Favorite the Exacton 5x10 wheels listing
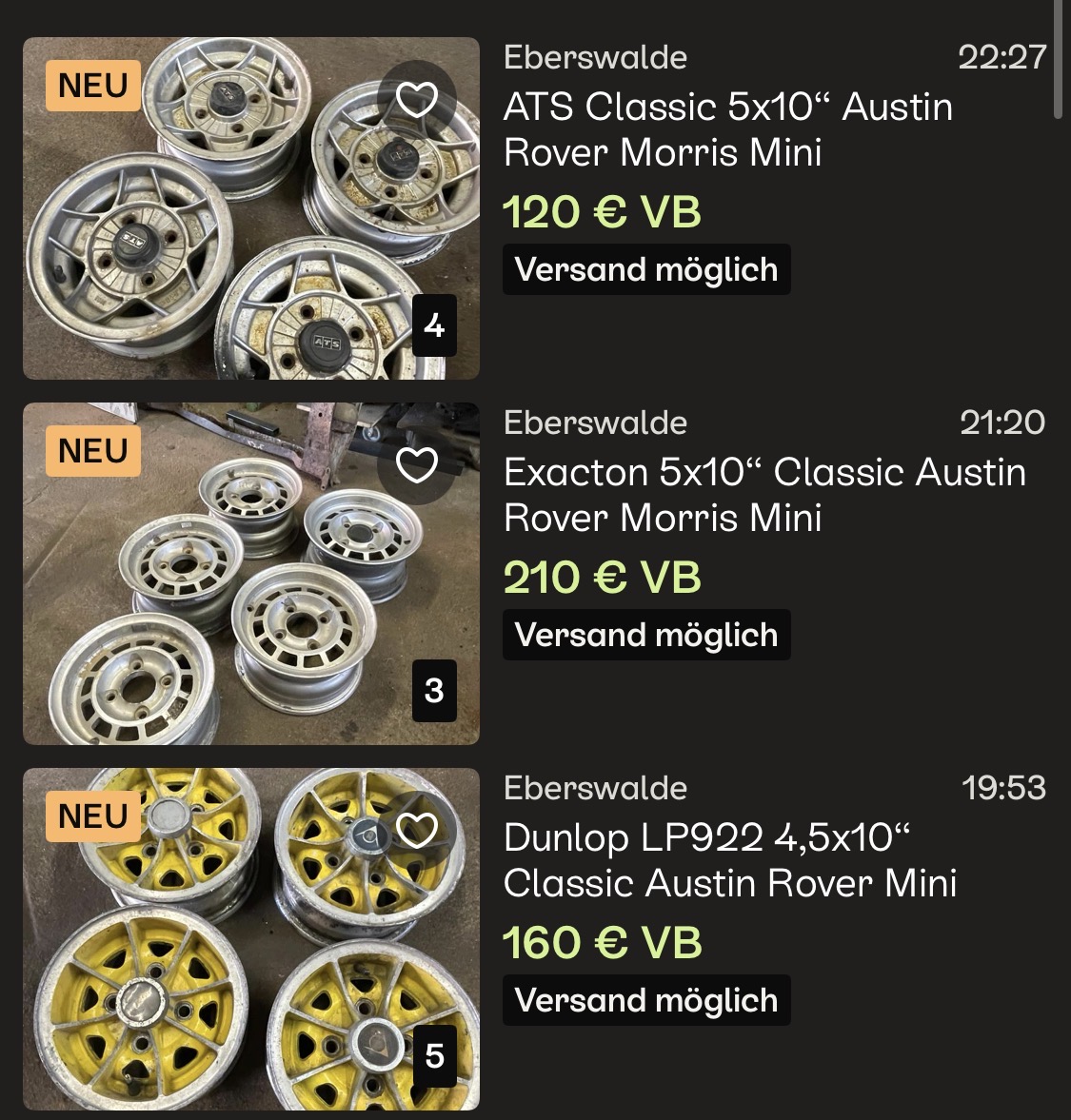Image resolution: width=1071 pixels, height=1120 pixels. 416,465
